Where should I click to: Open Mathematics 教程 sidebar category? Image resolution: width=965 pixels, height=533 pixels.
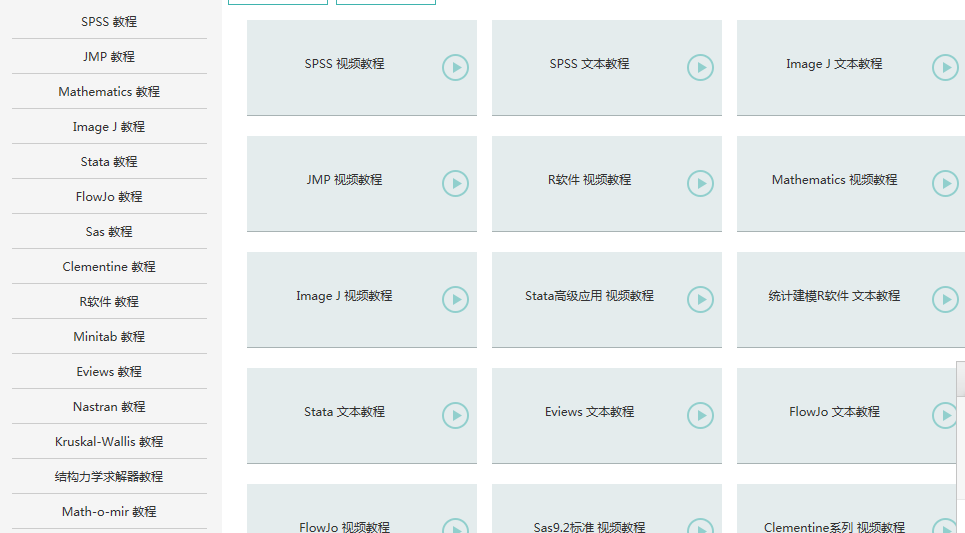tap(109, 92)
